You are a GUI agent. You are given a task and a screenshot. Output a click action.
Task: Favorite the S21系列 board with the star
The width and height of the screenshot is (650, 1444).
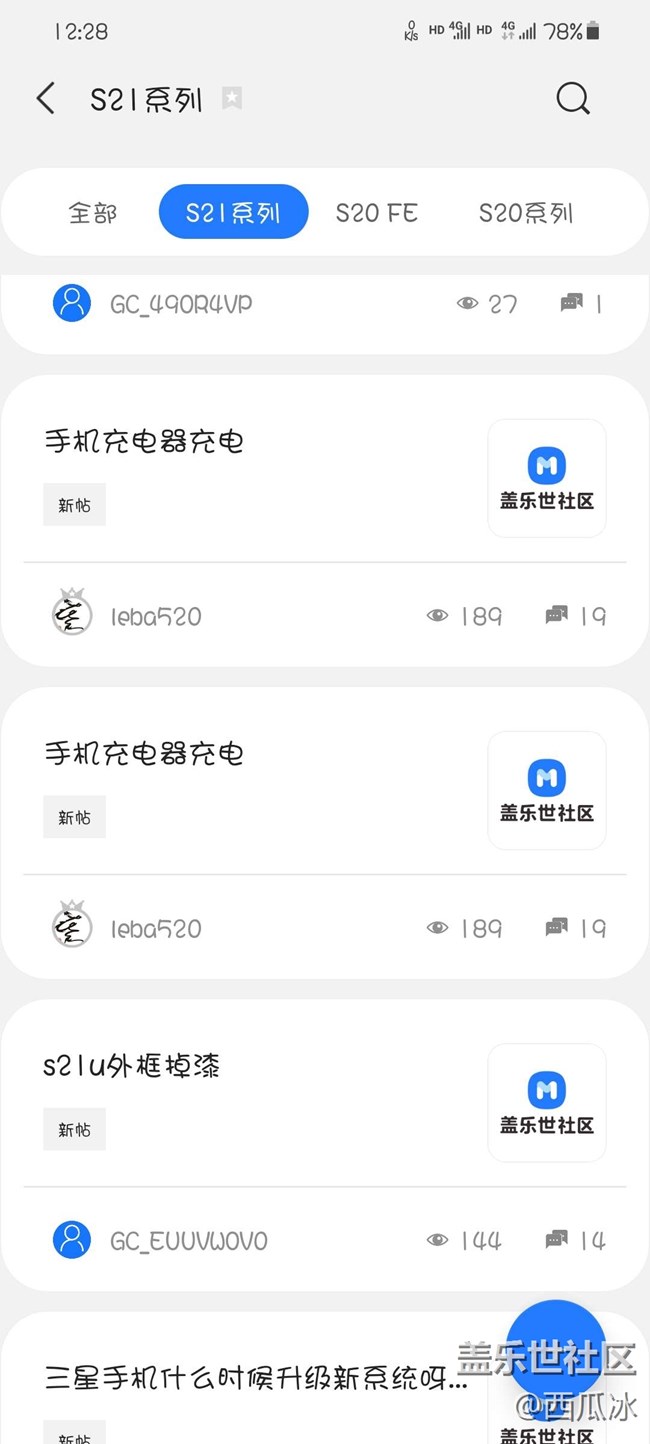232,98
